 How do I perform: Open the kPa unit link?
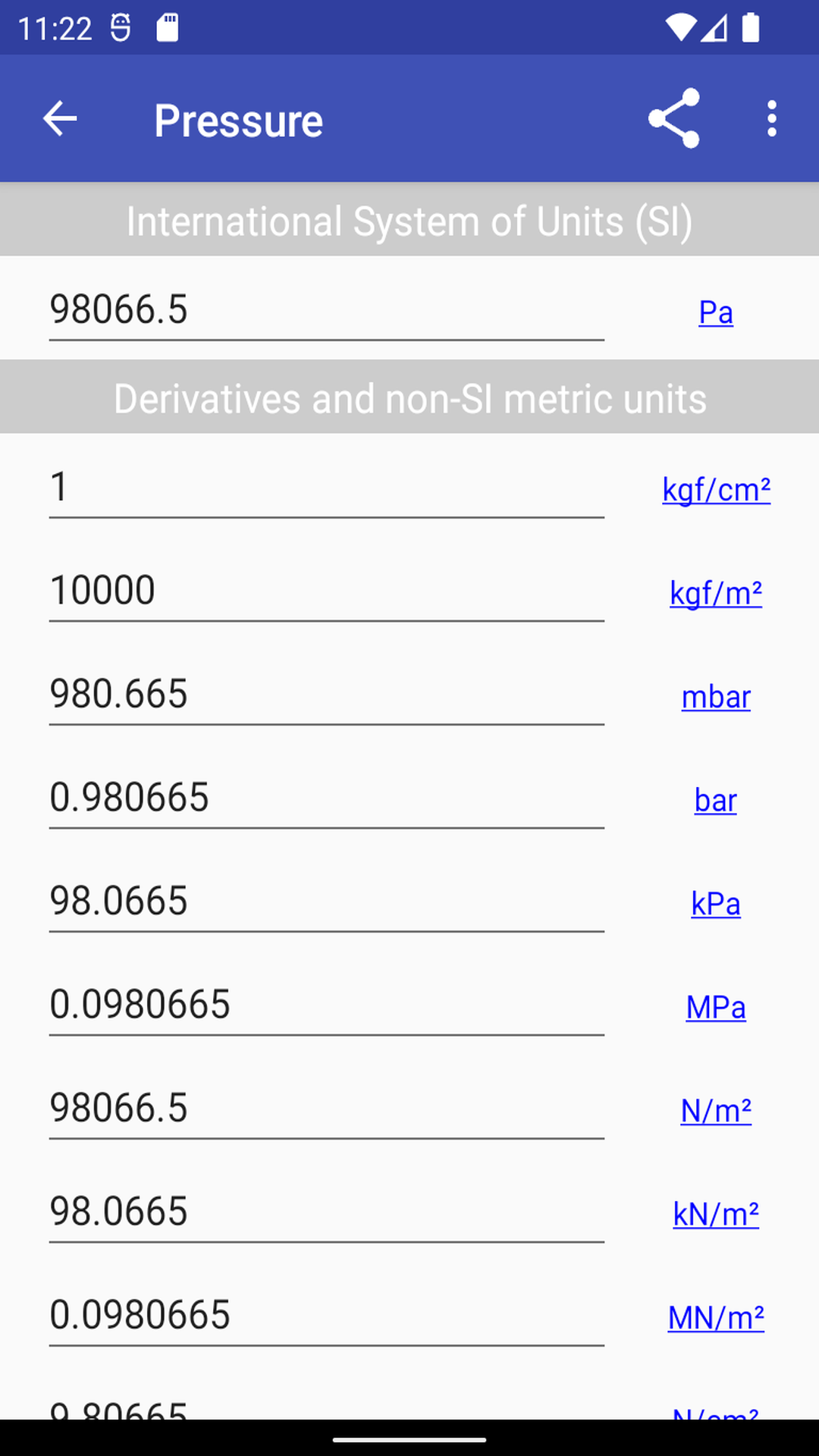715,903
